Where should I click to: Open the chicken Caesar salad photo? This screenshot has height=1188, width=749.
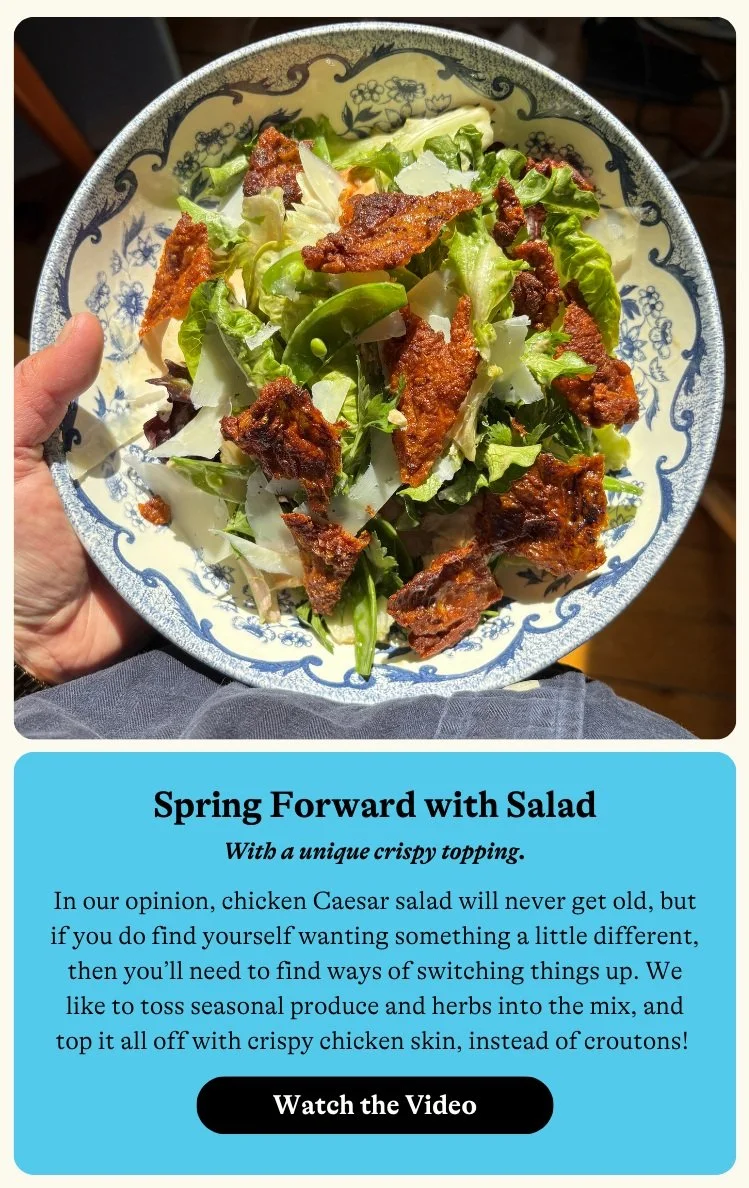coord(375,378)
